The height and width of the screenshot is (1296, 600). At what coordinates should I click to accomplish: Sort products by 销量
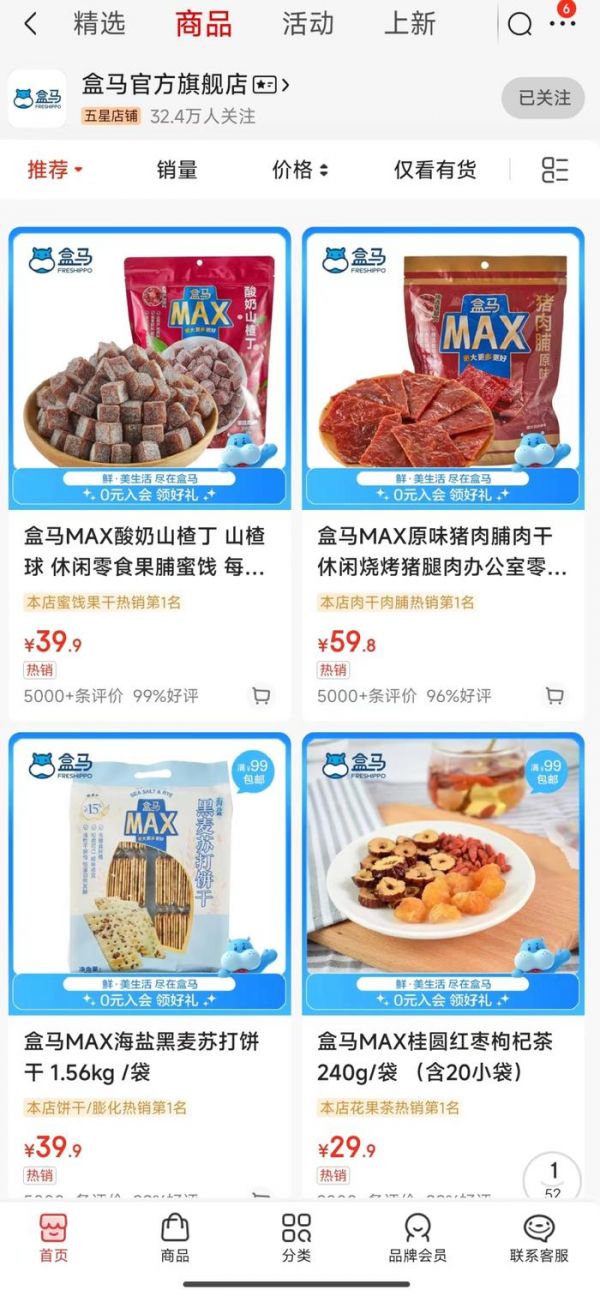pyautogui.click(x=177, y=170)
